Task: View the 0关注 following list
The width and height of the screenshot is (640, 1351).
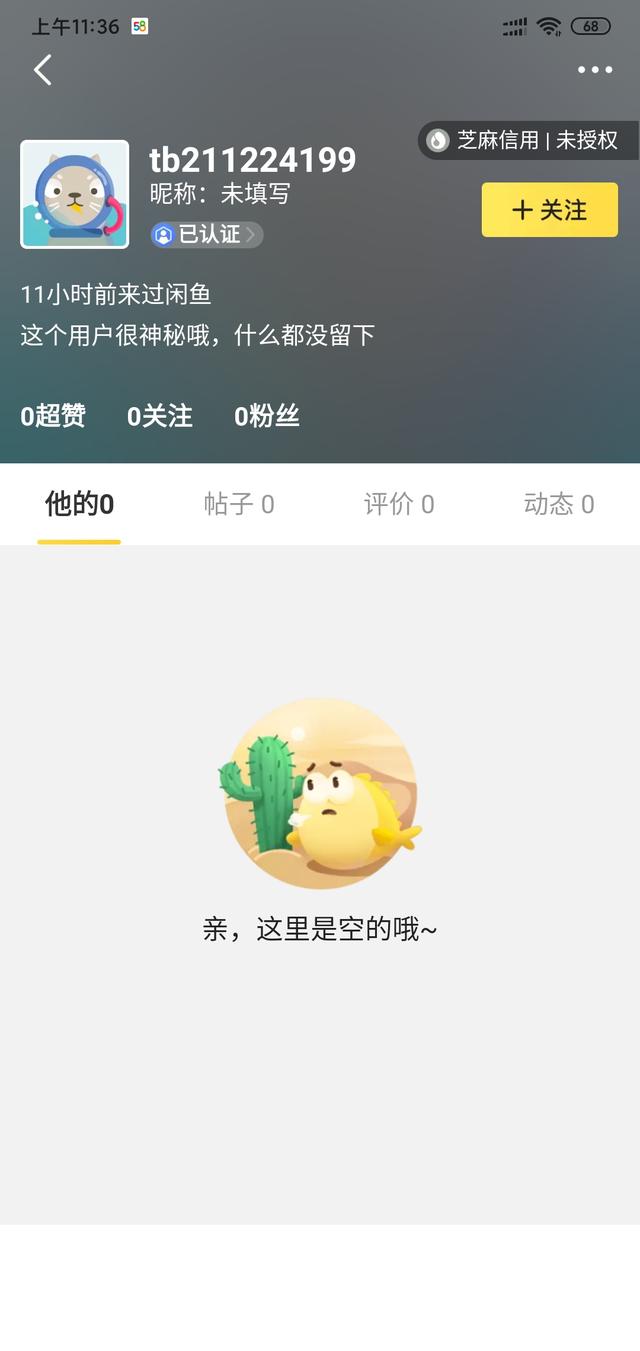Action: pyautogui.click(x=160, y=416)
